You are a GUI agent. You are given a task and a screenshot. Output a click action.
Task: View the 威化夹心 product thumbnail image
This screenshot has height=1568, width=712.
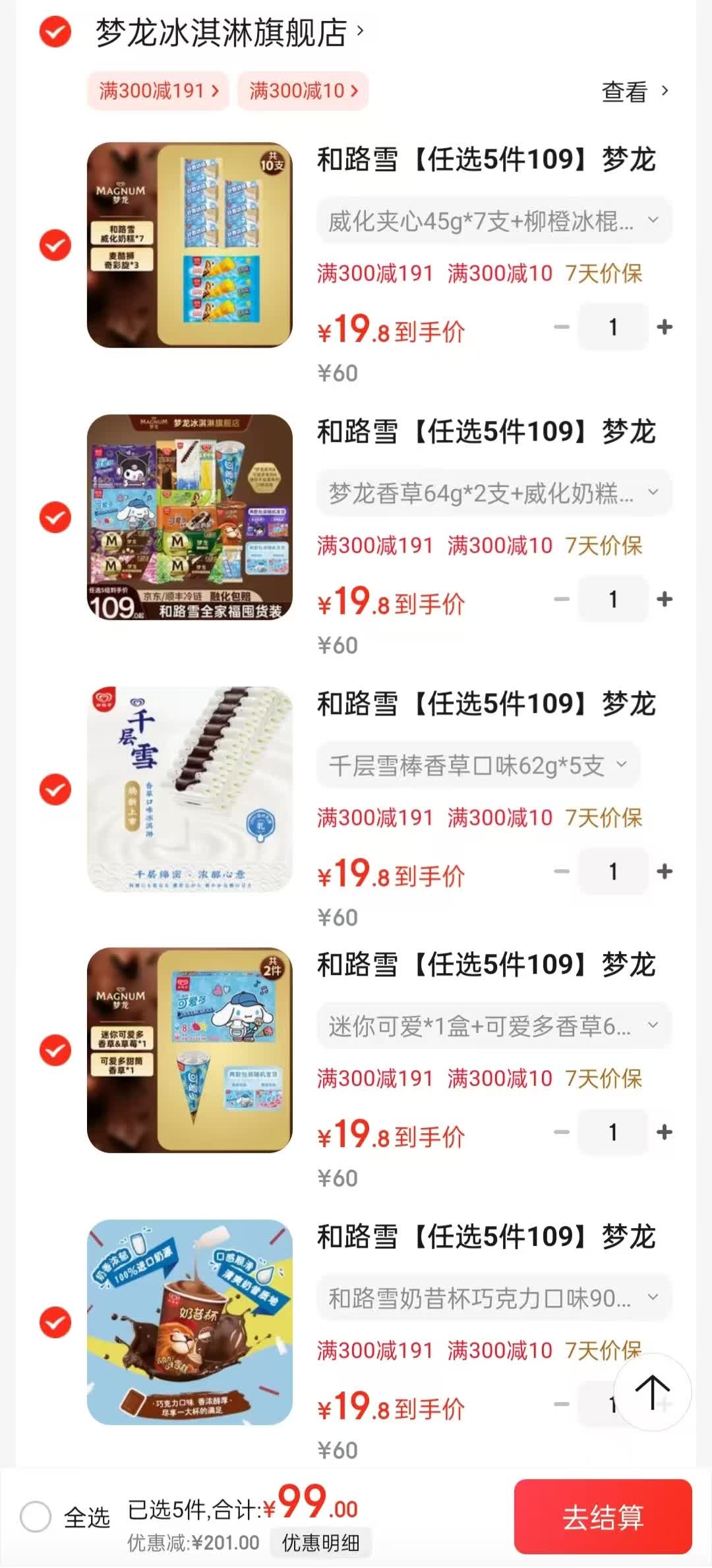(x=189, y=244)
